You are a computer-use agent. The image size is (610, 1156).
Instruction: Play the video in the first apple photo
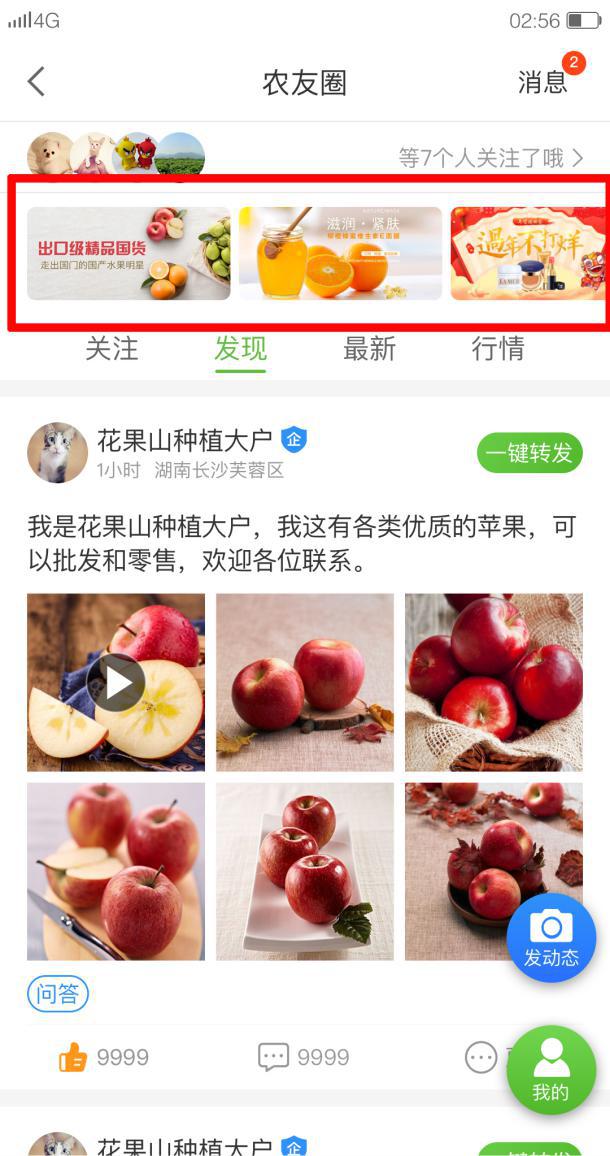(116, 682)
